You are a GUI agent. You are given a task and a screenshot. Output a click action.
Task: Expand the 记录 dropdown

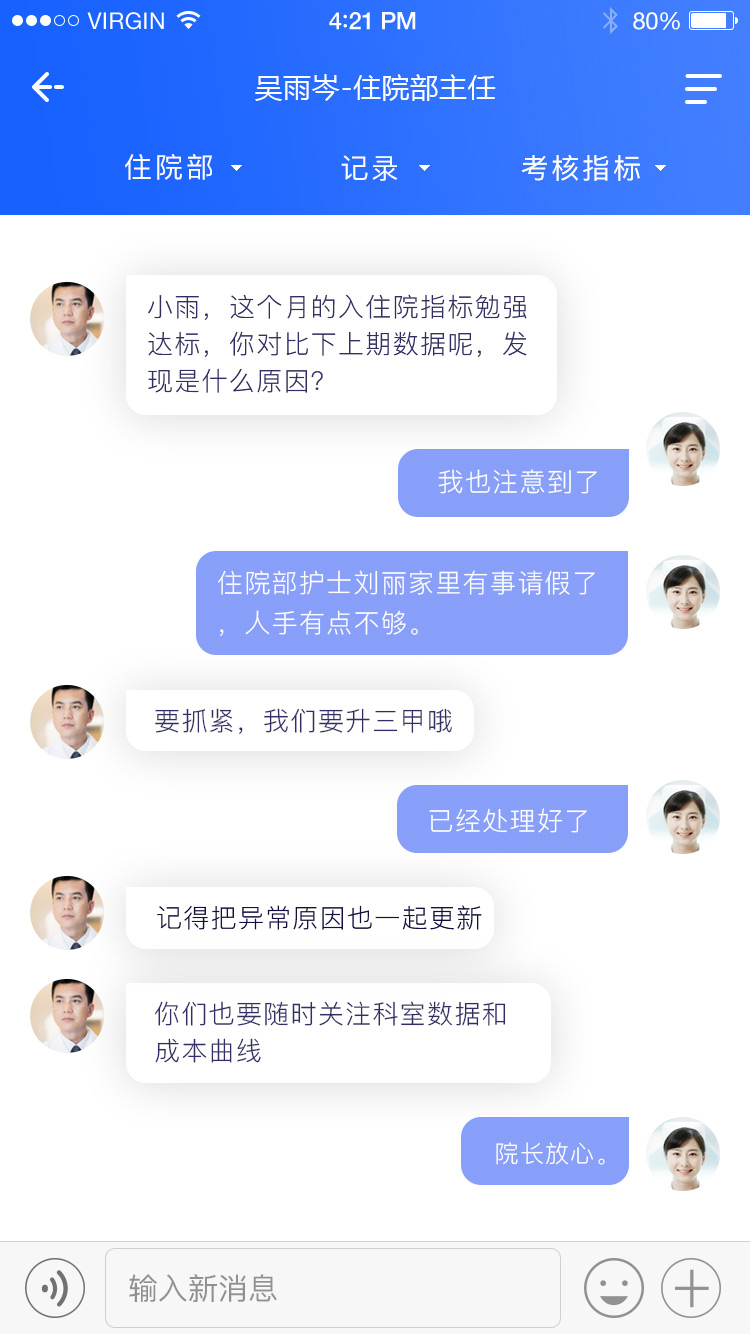385,169
